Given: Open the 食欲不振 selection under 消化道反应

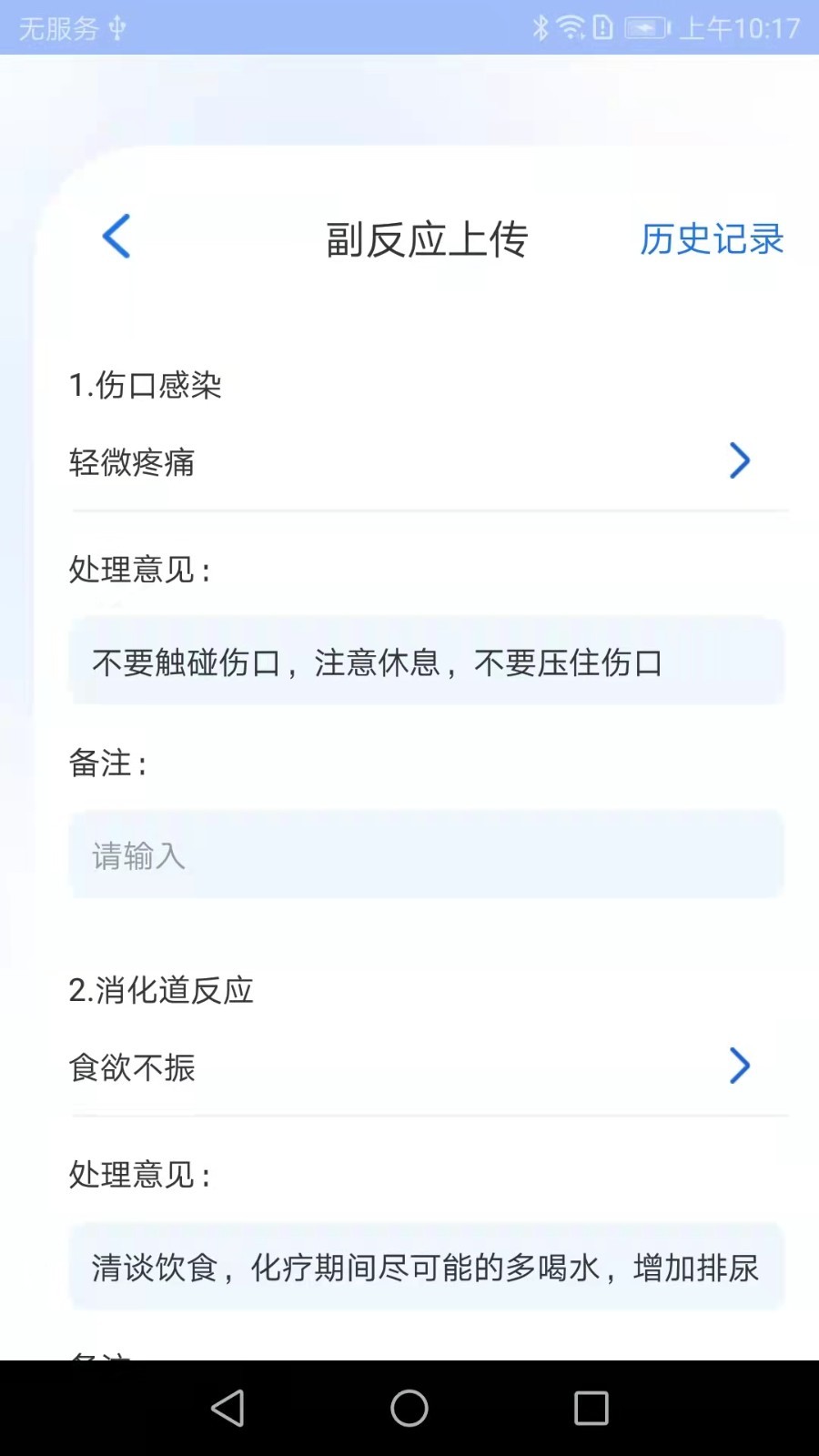Looking at the screenshot, I should click(x=428, y=1067).
